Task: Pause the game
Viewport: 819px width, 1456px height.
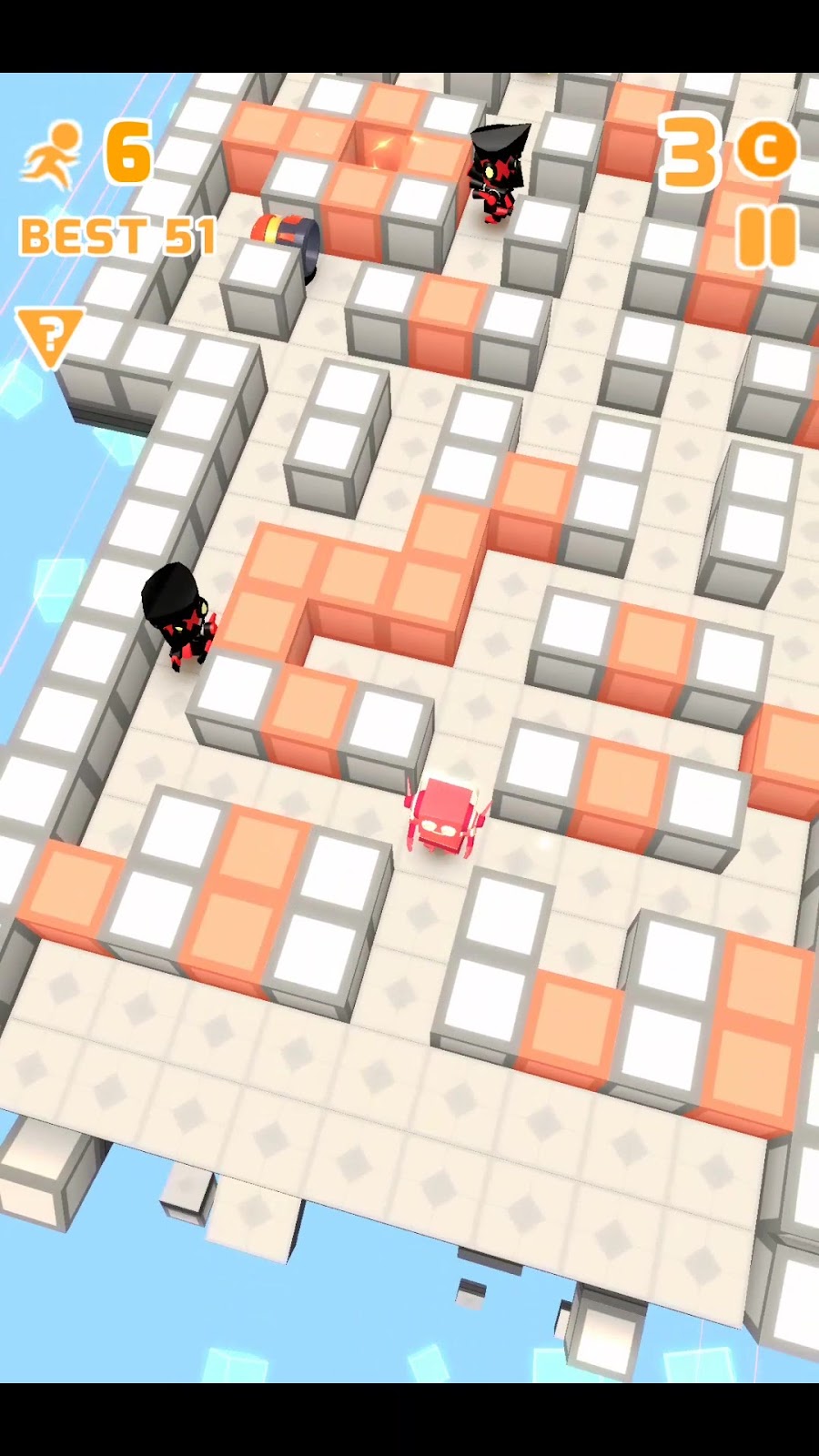Action: click(767, 237)
